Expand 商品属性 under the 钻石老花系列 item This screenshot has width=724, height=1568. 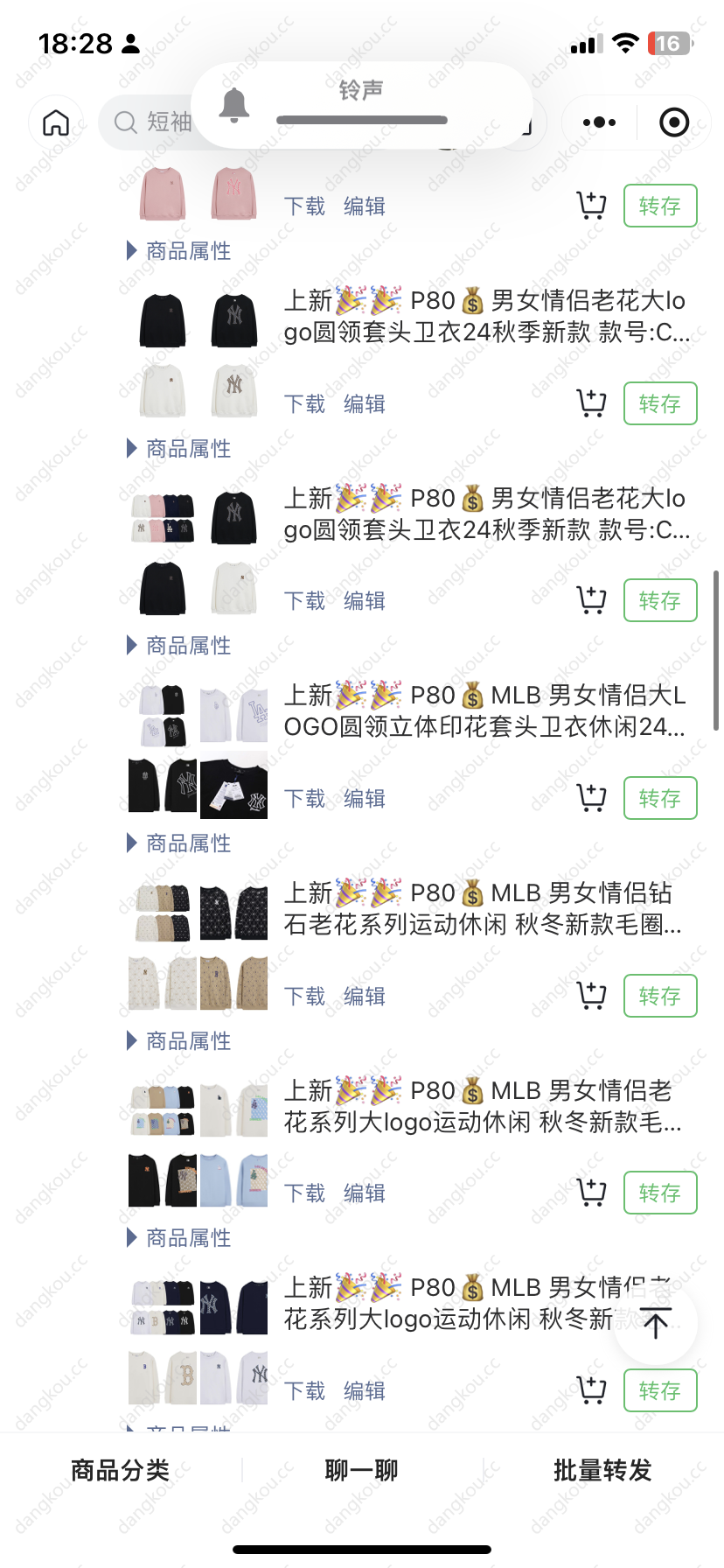tap(179, 1040)
